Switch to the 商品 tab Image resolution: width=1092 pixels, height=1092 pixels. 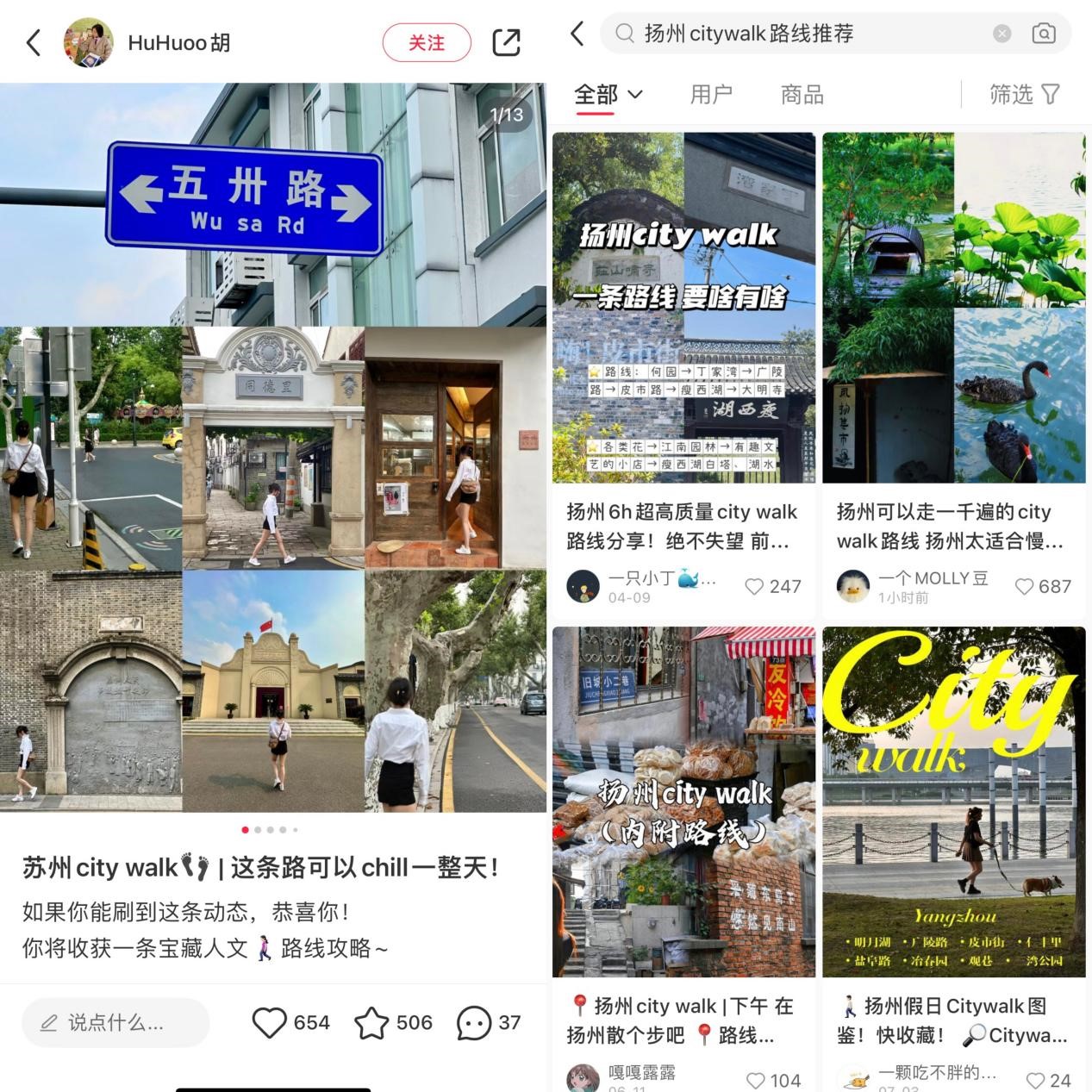(x=802, y=94)
